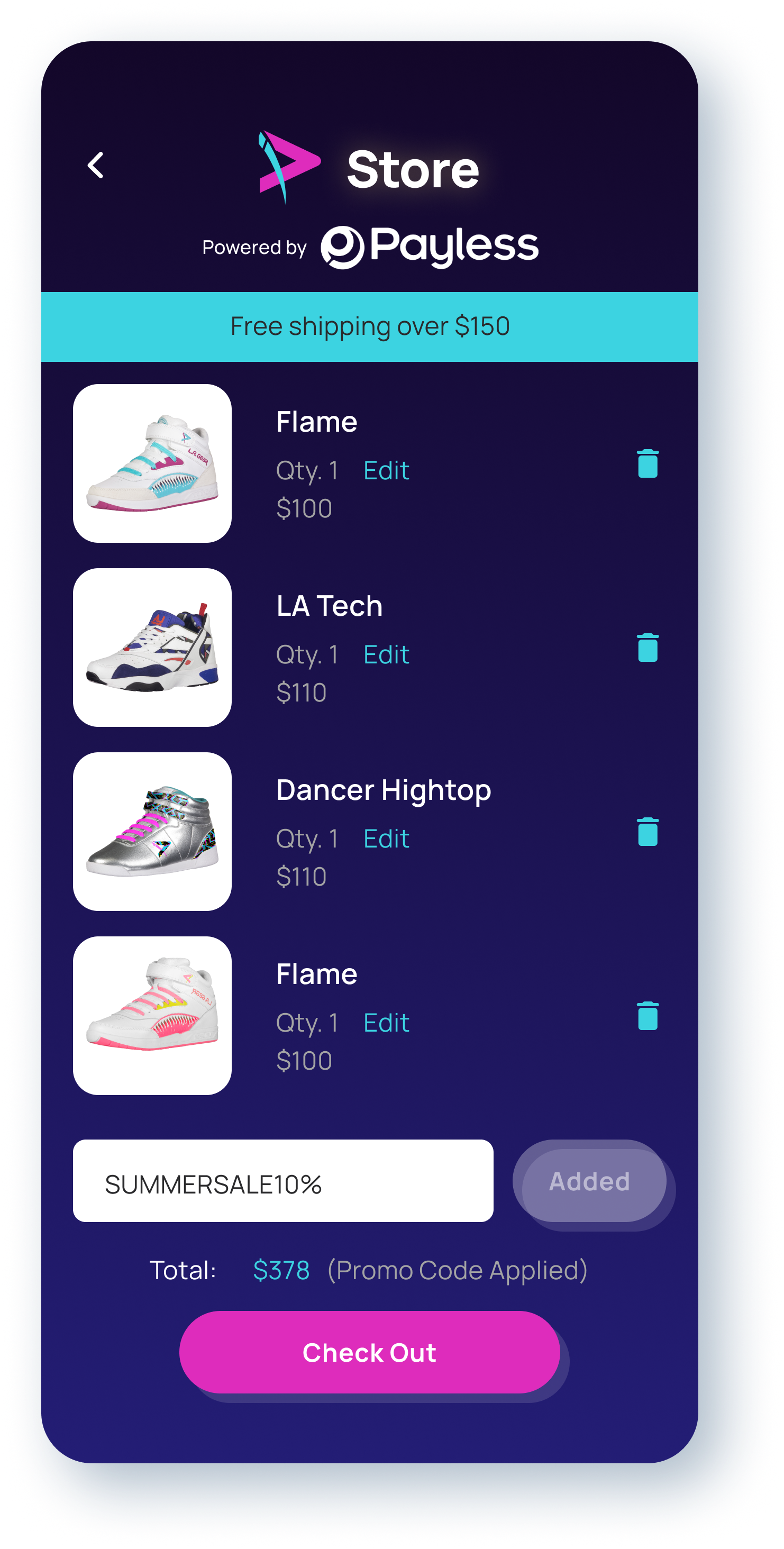Delete the pink-laced Flame shoe
Screen dimensions: 784x1549
(x=648, y=1016)
